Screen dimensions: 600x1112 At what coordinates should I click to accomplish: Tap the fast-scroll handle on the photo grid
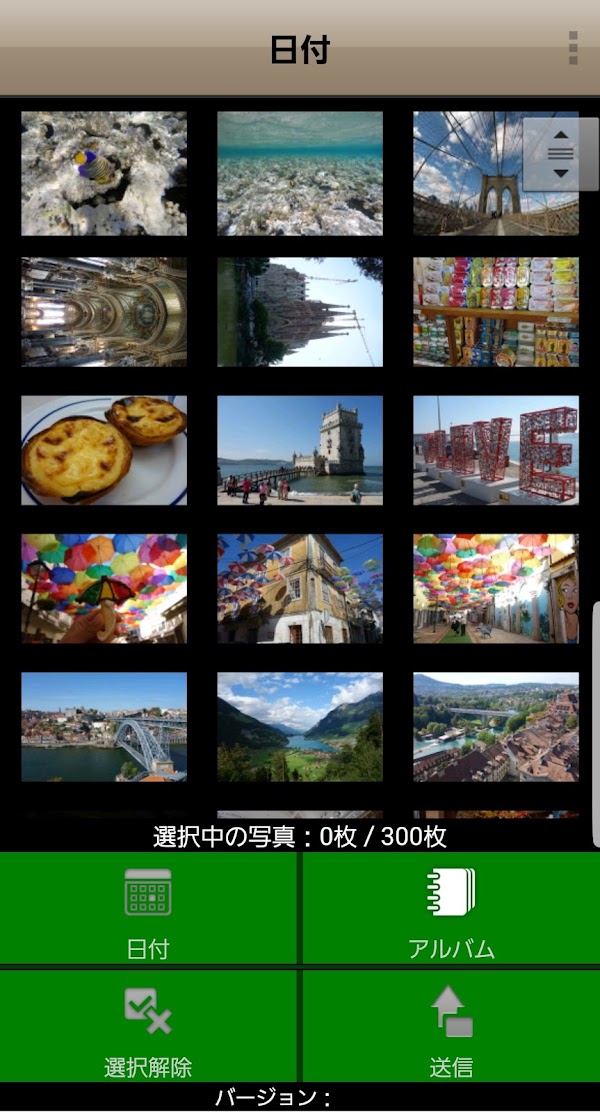pyautogui.click(x=561, y=155)
